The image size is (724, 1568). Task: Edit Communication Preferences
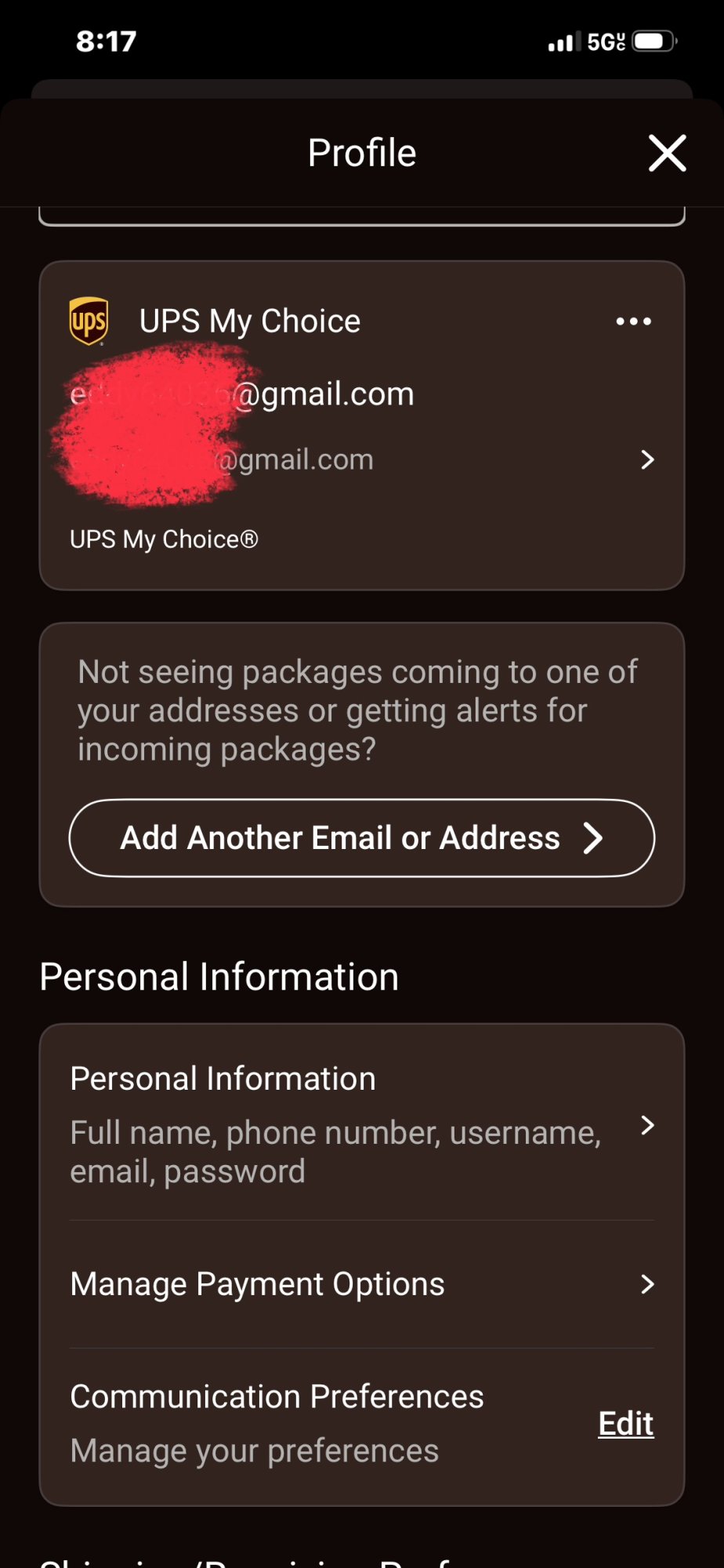(x=625, y=1424)
